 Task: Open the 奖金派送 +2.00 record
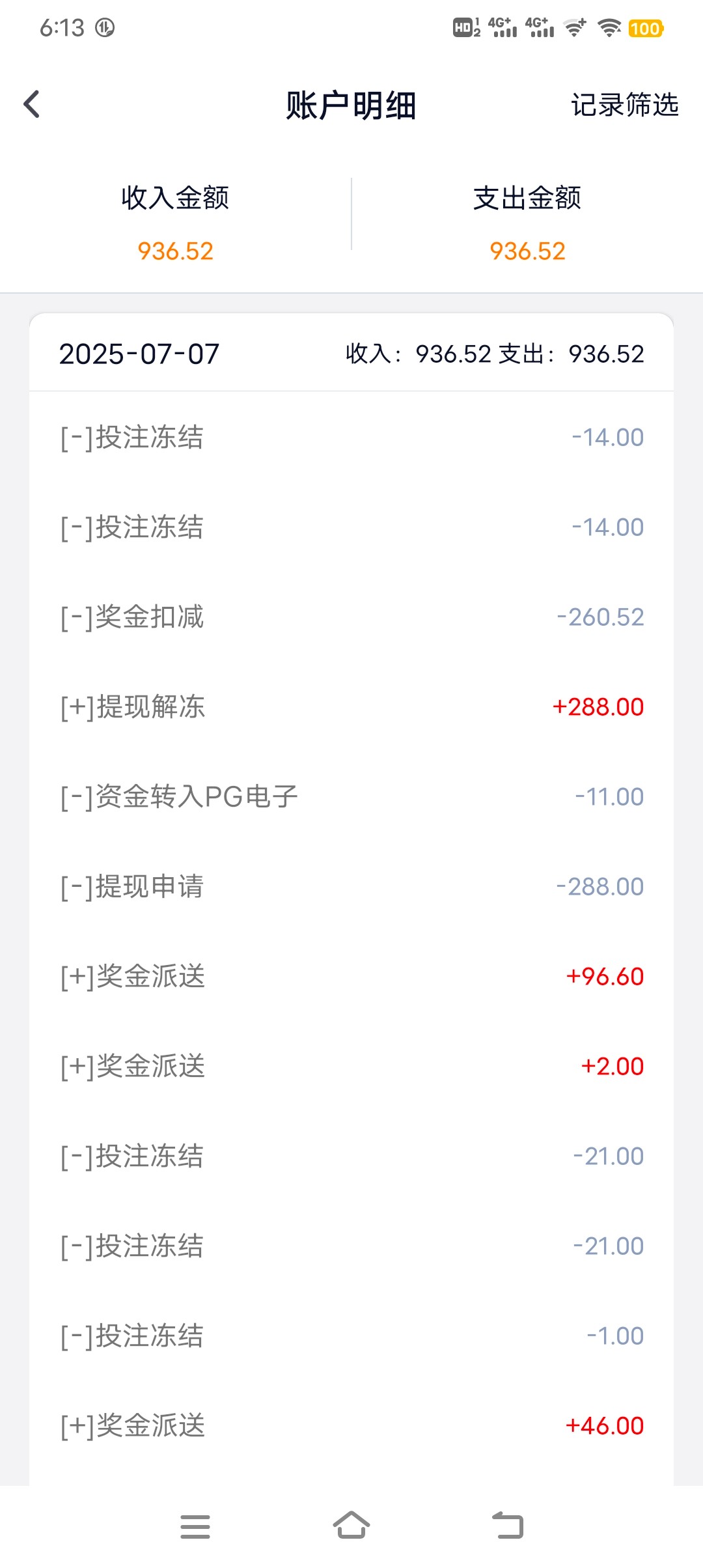[351, 1066]
